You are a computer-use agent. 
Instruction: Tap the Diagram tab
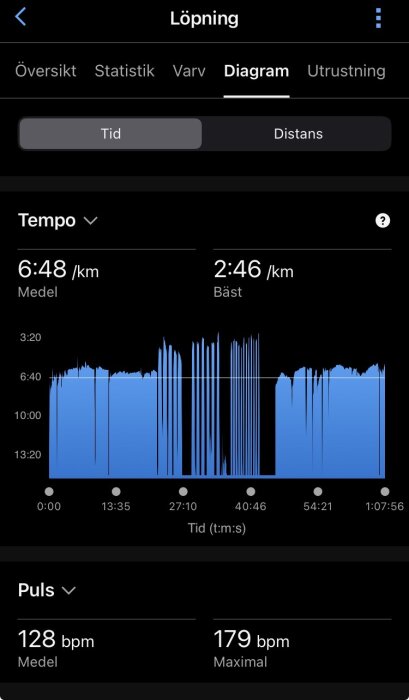tap(256, 71)
